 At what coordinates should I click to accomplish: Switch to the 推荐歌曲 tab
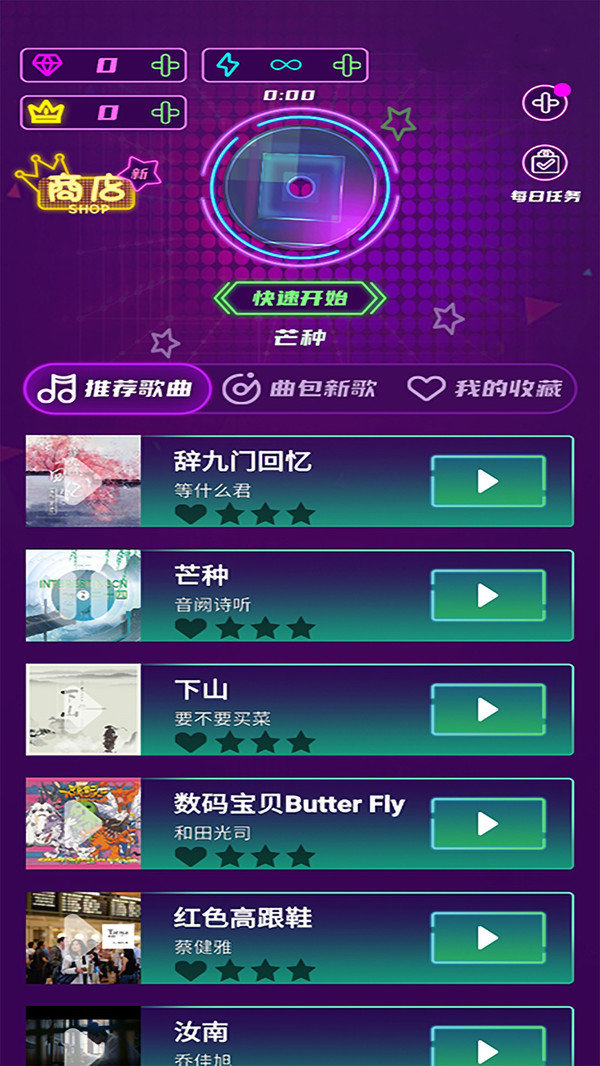pos(117,389)
